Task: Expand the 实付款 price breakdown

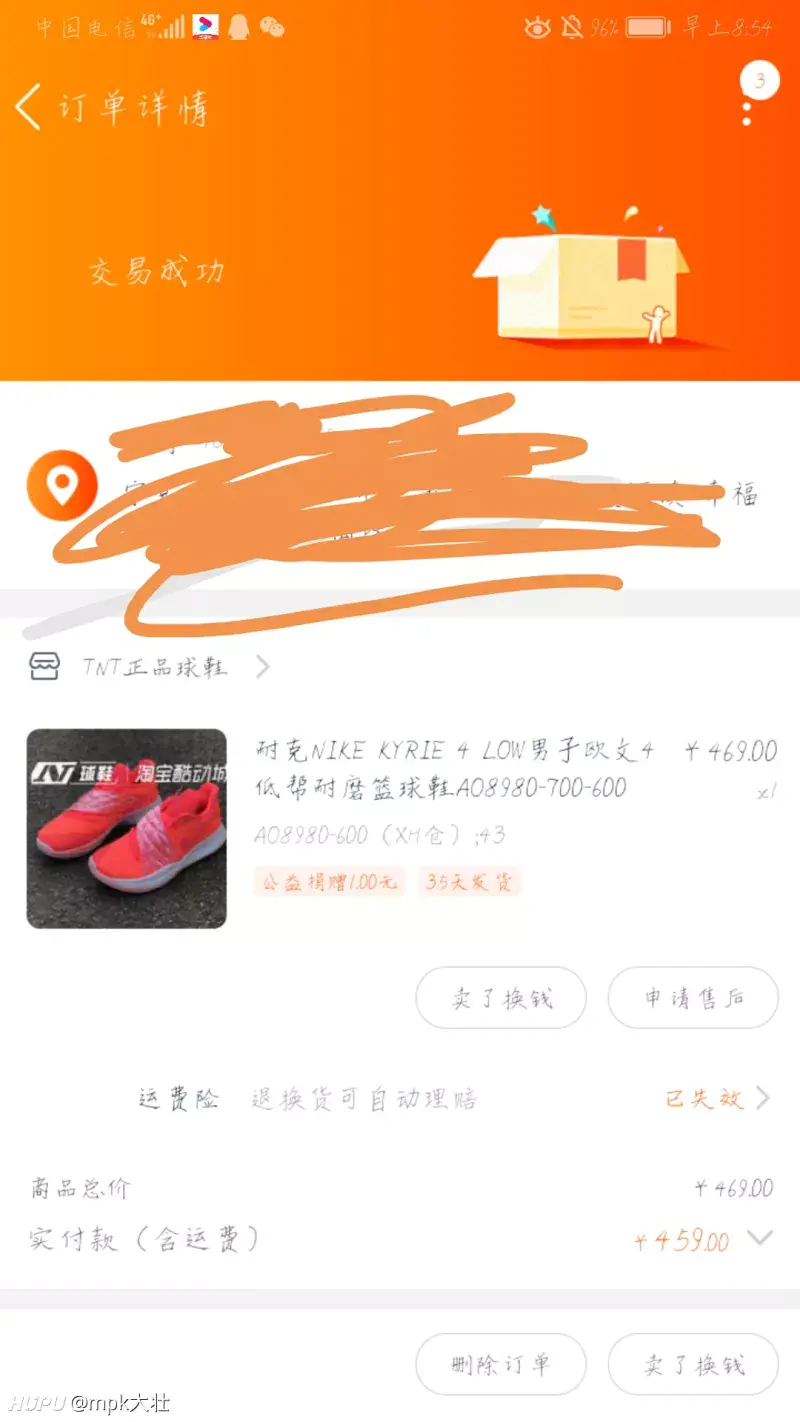Action: tap(760, 1238)
